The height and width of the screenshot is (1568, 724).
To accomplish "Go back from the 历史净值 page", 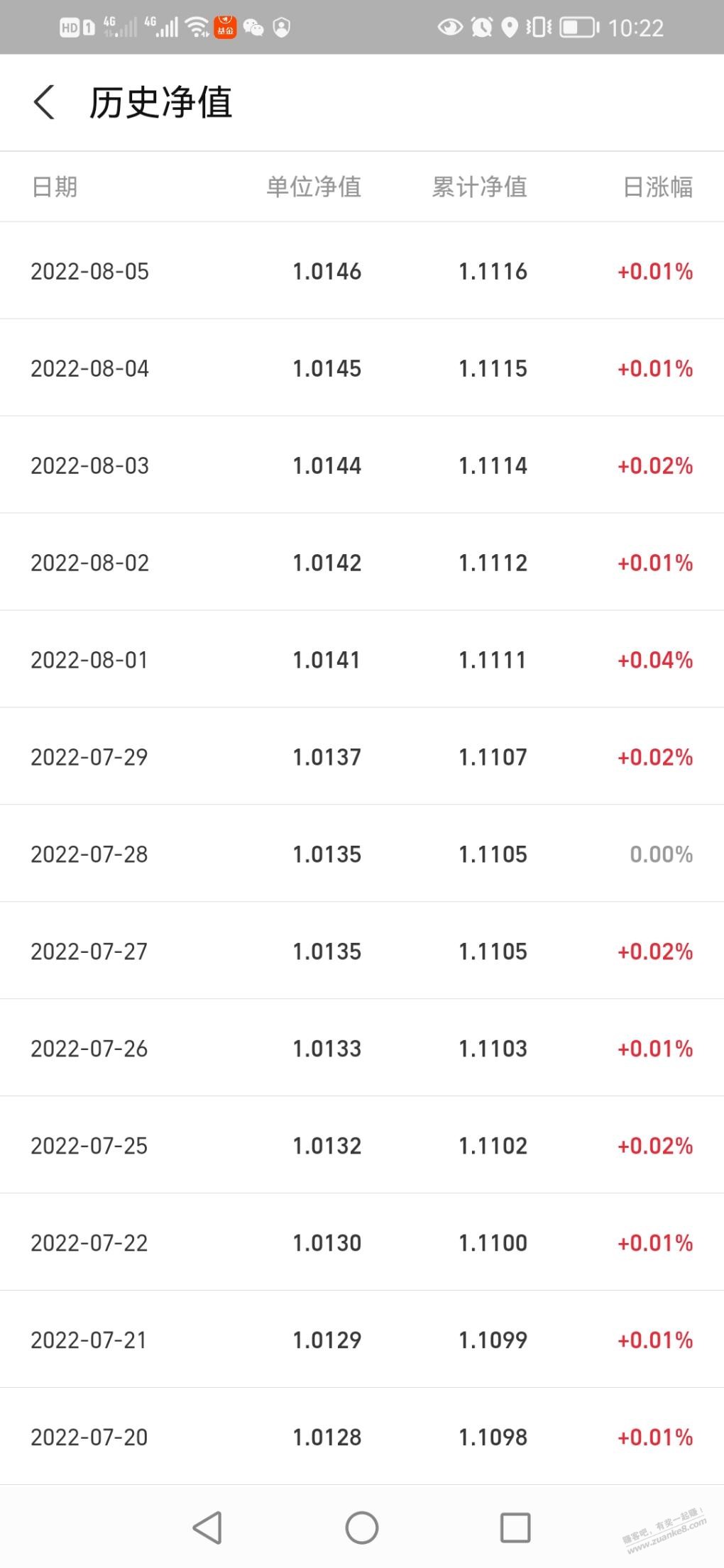I will (44, 102).
